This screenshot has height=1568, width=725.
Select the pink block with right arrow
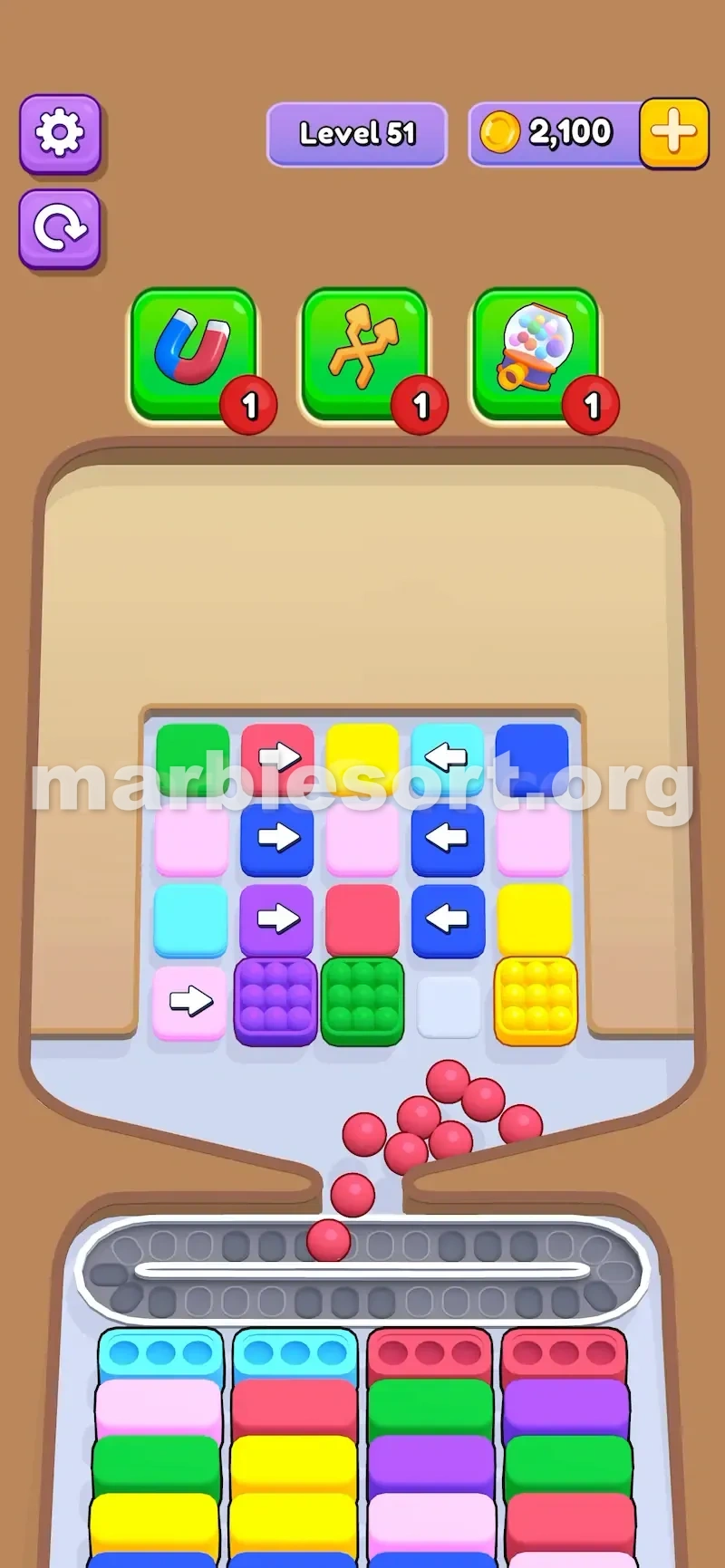[x=190, y=1002]
